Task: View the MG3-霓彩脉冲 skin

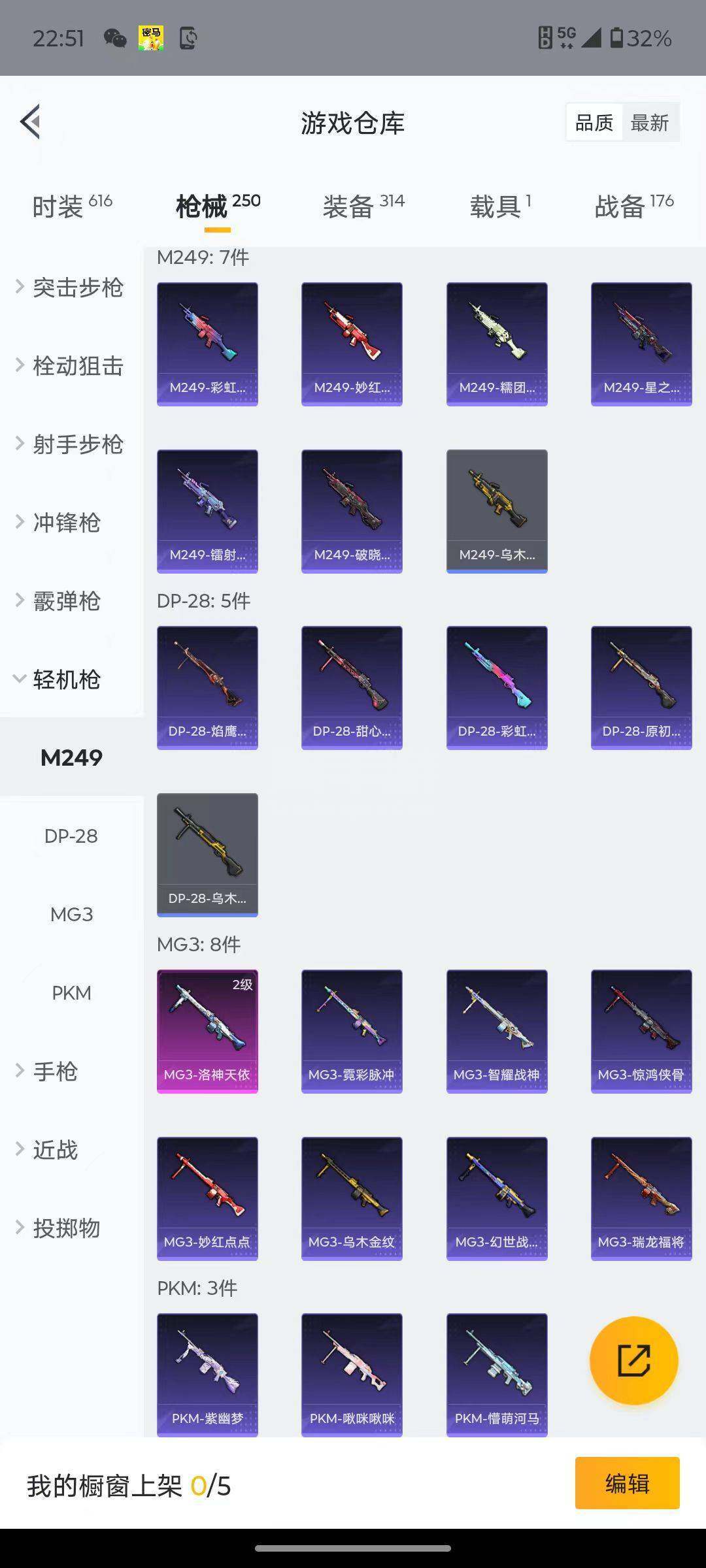Action: point(352,1032)
